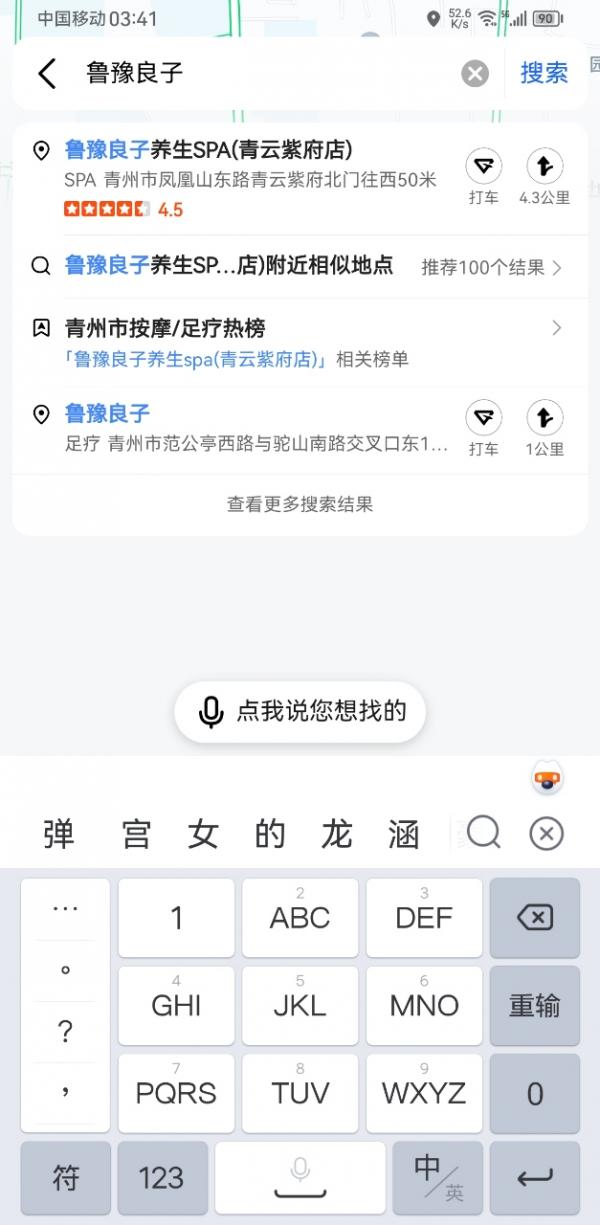Navigate the 1公里 route

pos(544,428)
